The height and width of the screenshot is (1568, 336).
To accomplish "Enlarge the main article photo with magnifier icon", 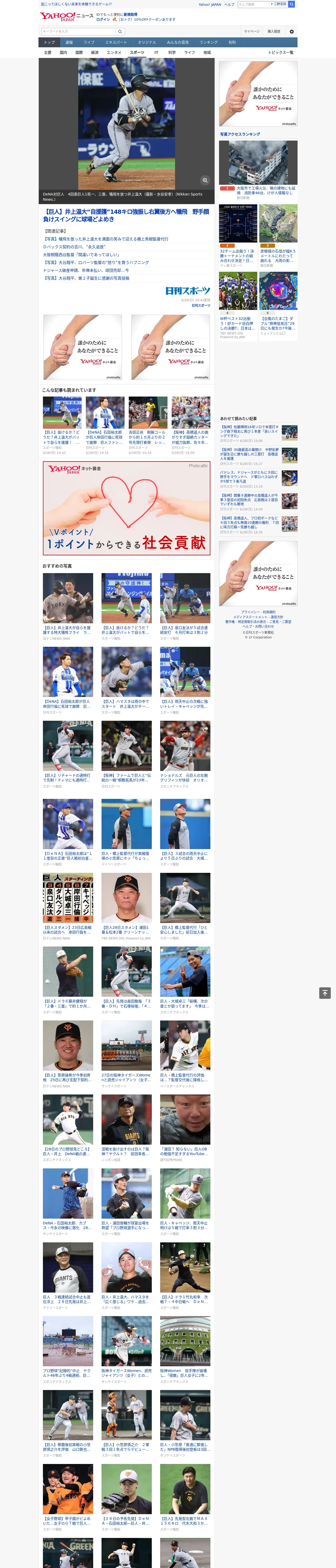I will pyautogui.click(x=205, y=180).
